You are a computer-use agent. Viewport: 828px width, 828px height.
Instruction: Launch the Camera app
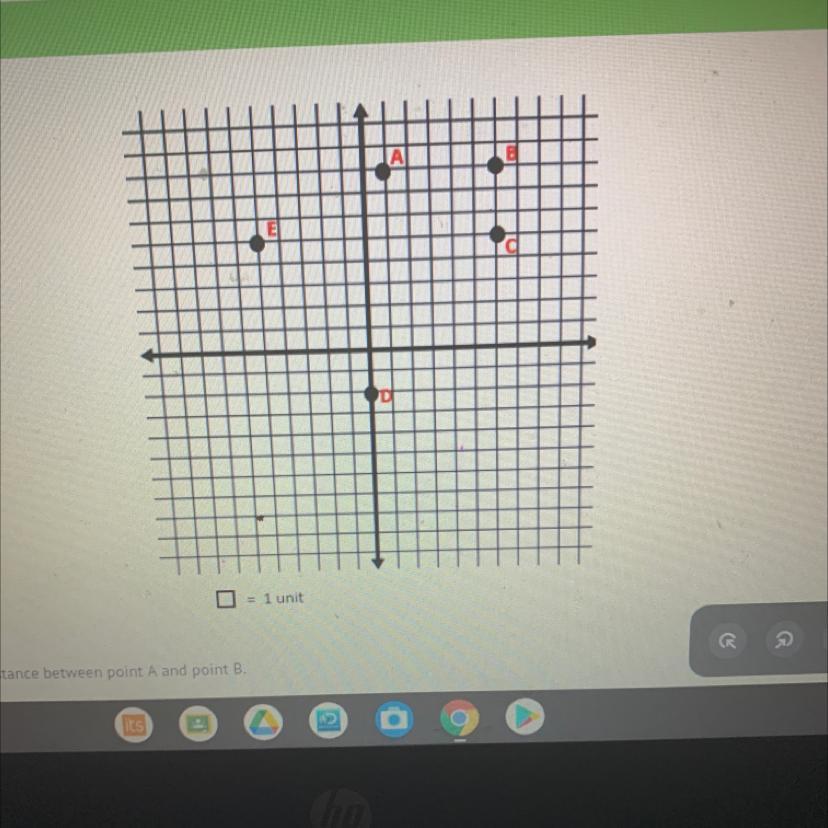(x=394, y=718)
